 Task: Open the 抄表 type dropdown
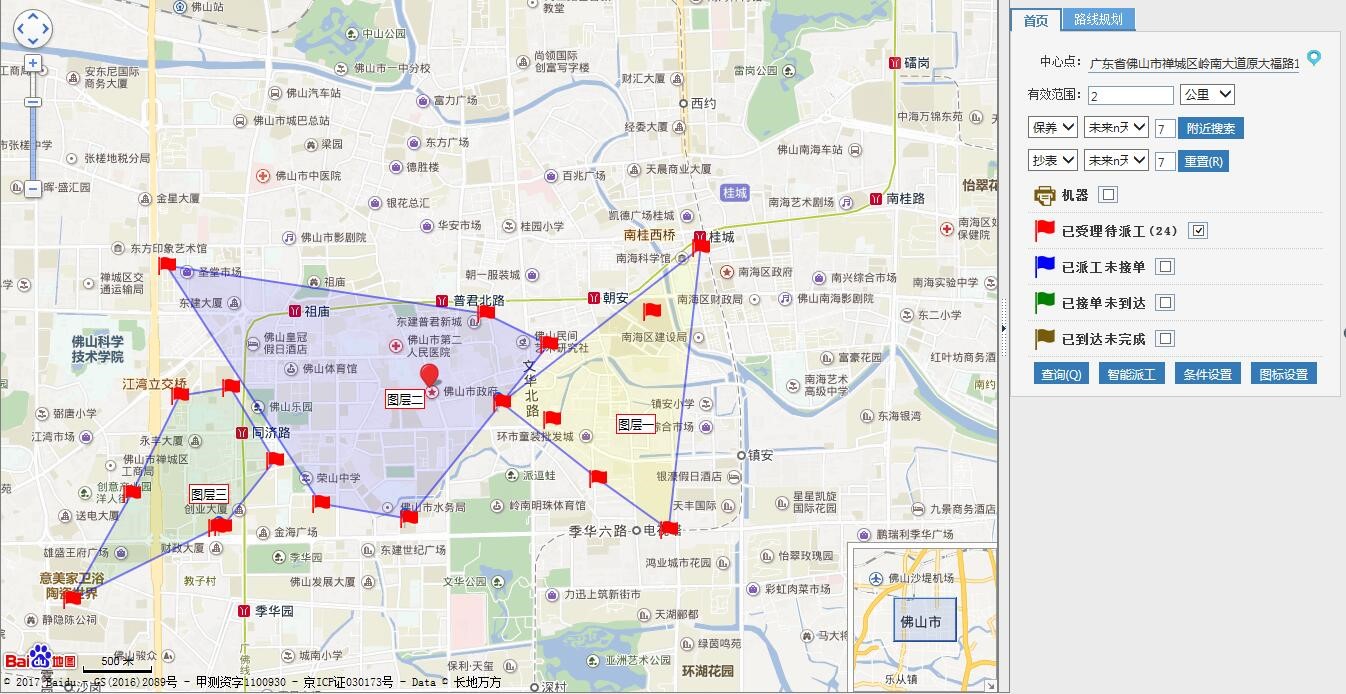pos(1053,160)
